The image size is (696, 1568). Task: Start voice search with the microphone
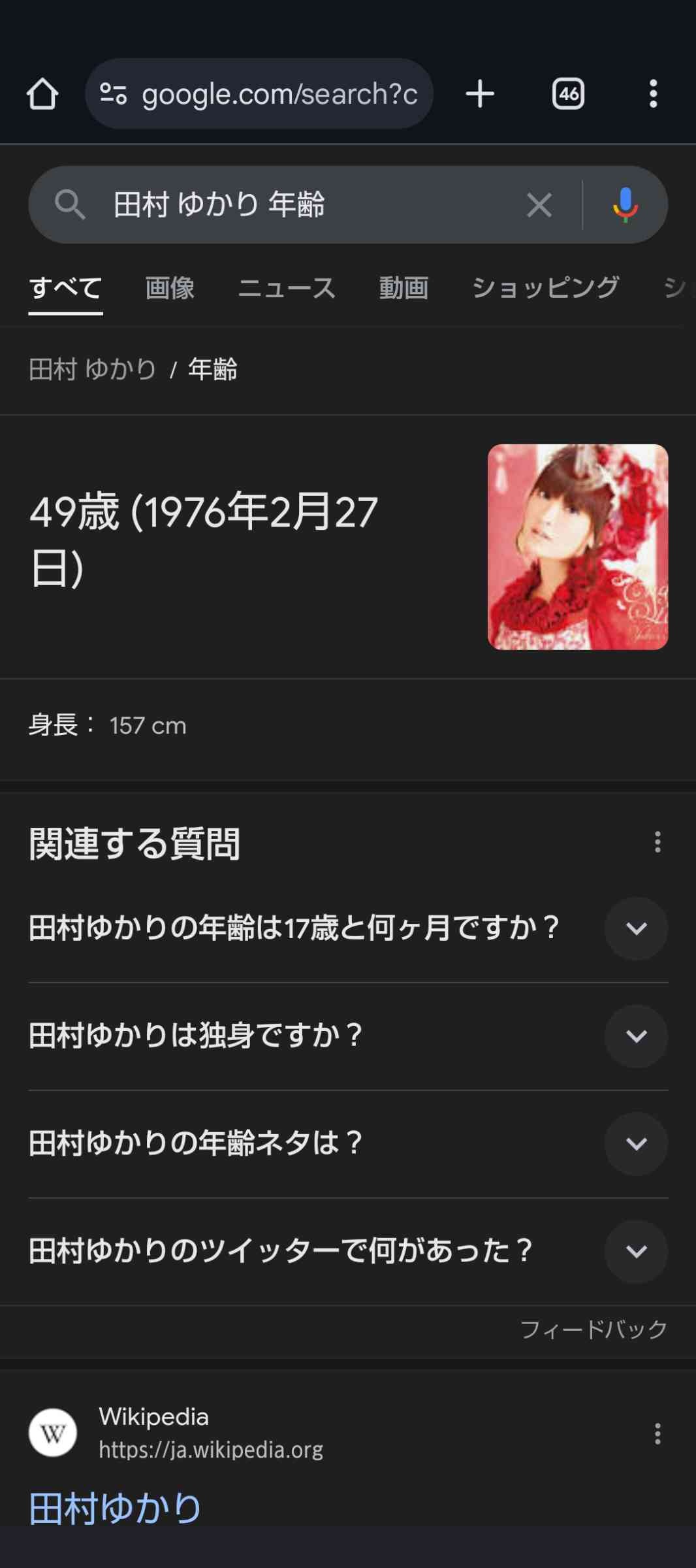click(625, 205)
